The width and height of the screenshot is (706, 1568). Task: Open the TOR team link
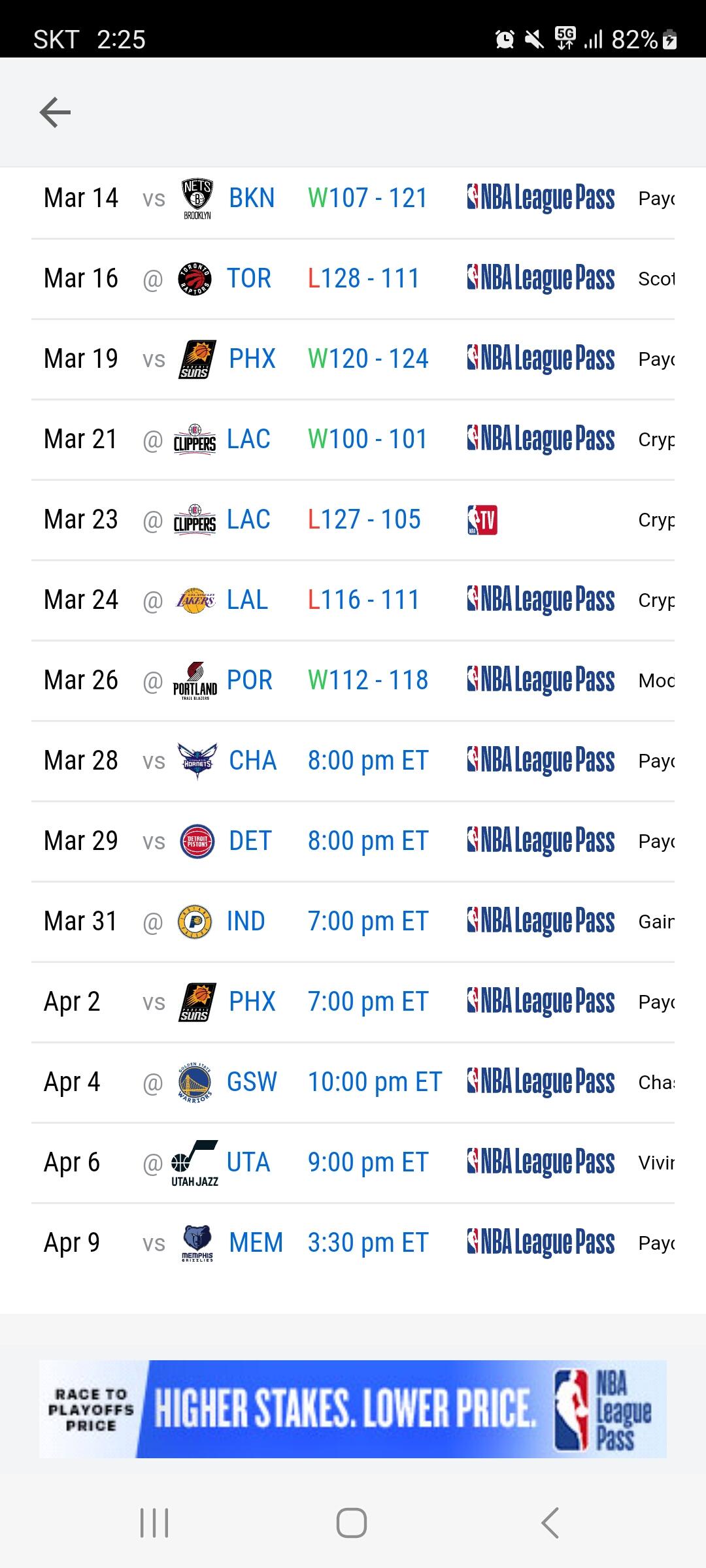tap(249, 278)
